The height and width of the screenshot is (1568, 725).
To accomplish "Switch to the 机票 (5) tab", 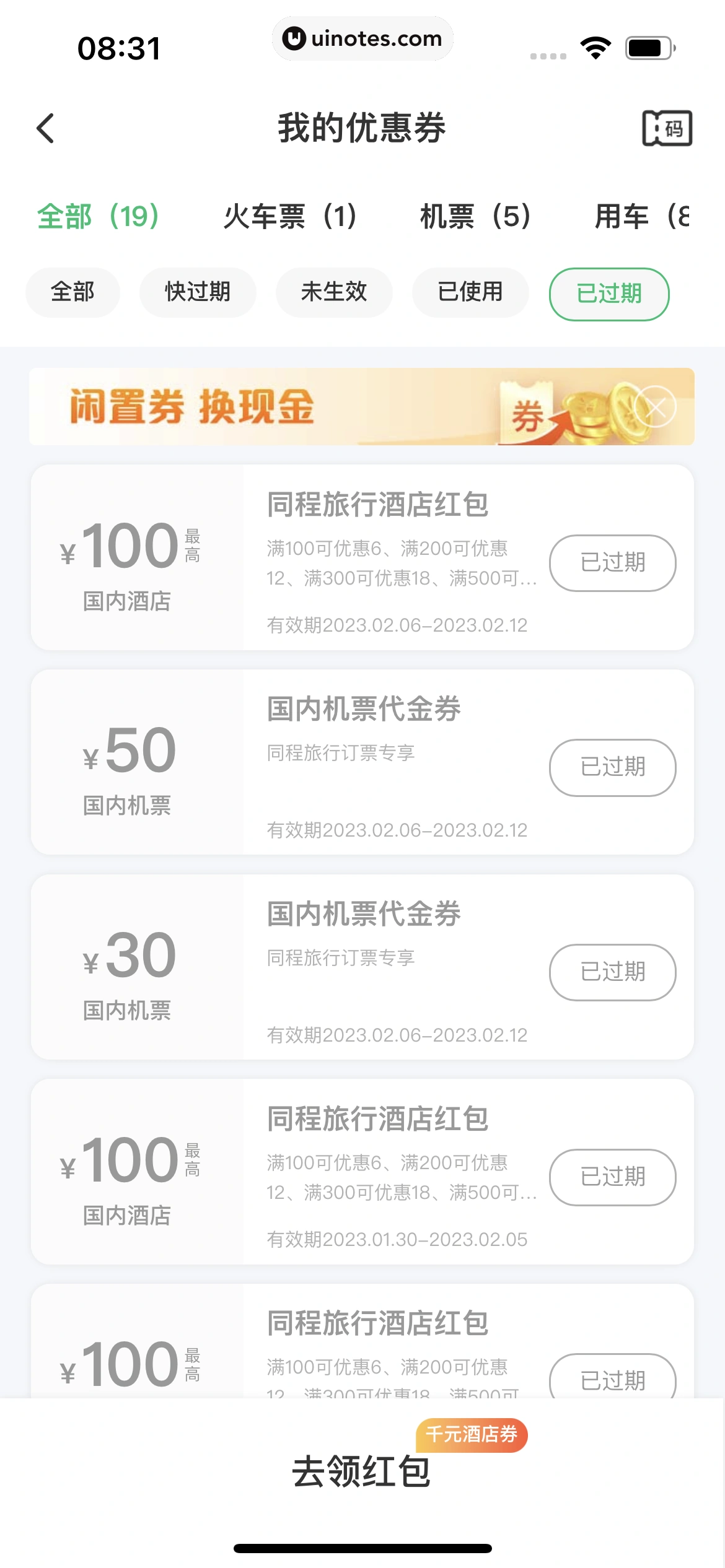I will pyautogui.click(x=475, y=217).
